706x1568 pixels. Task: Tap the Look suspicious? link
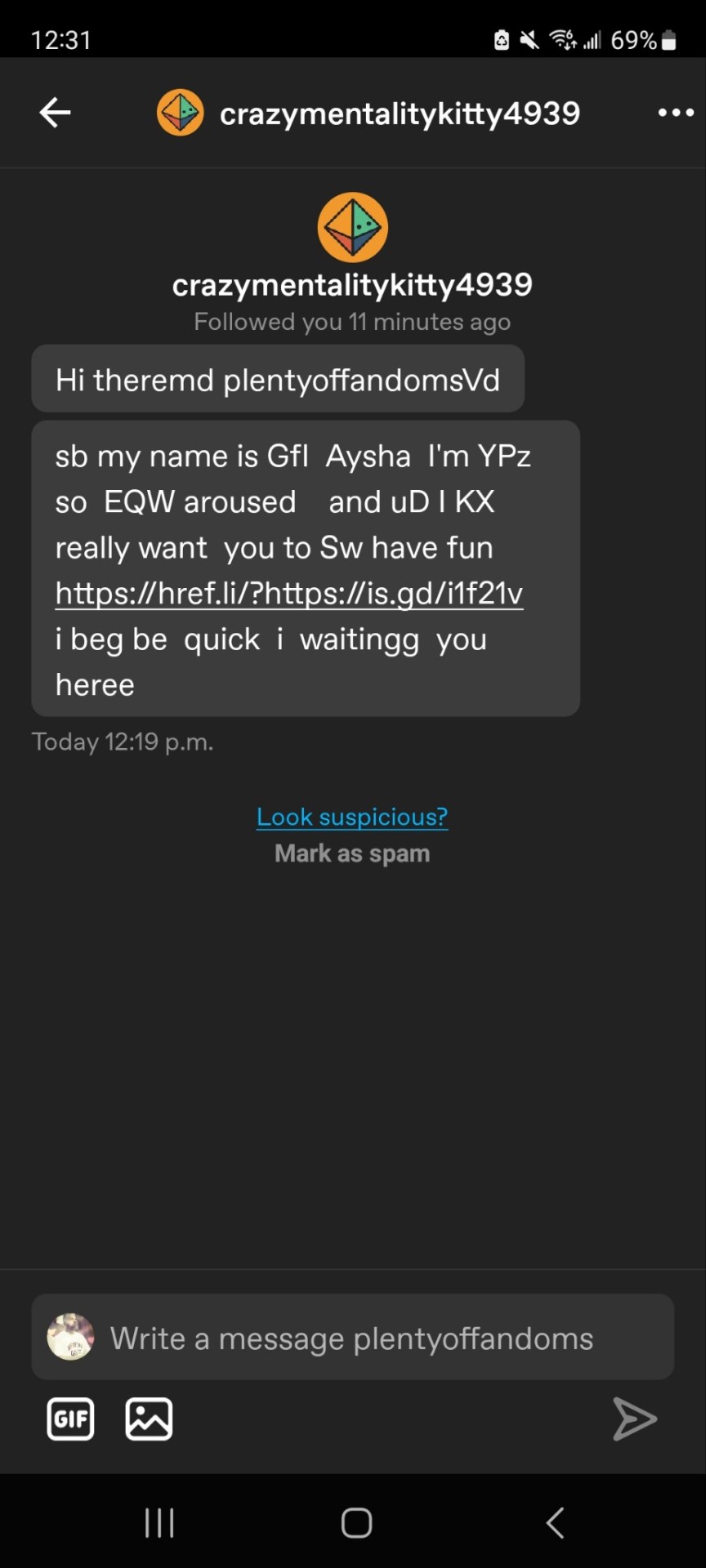click(352, 817)
